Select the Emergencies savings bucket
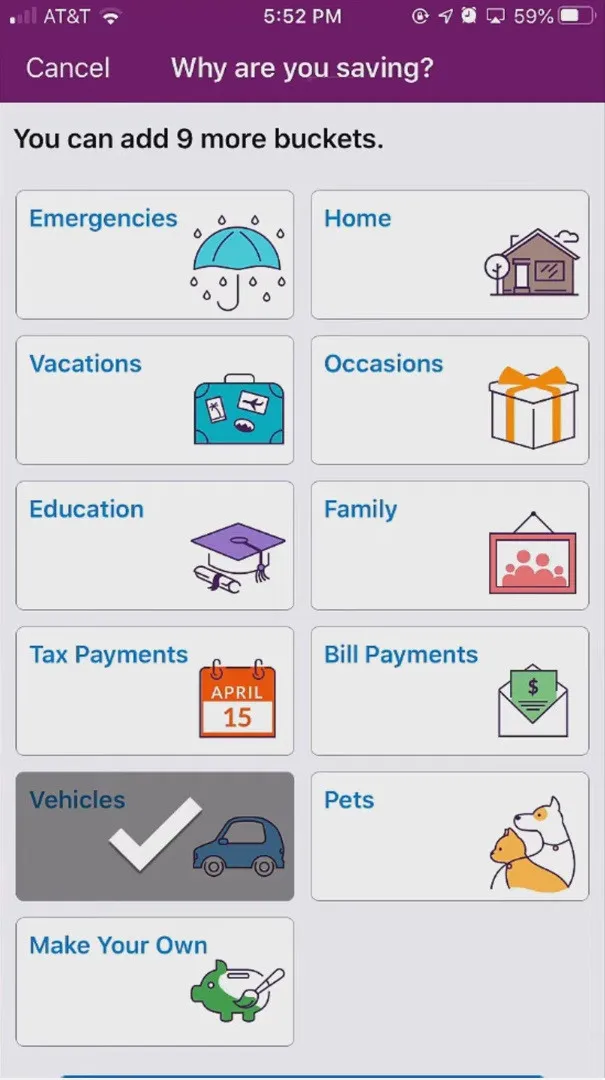The height and width of the screenshot is (1080, 605). (155, 255)
